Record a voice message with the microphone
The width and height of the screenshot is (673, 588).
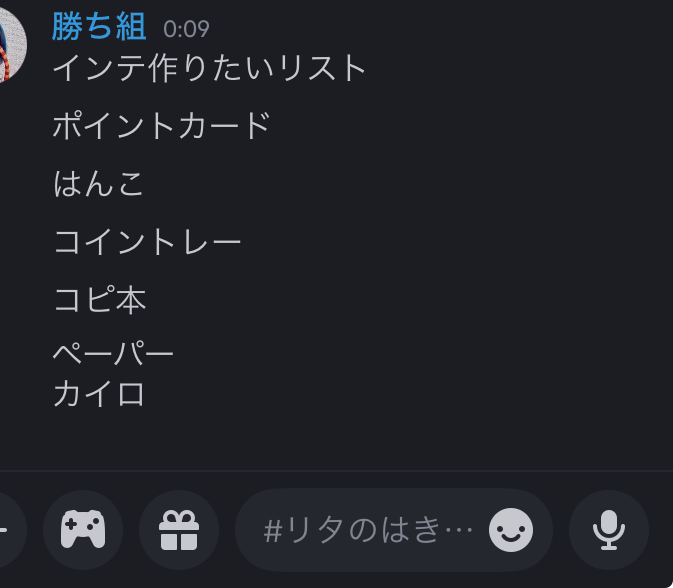608,529
